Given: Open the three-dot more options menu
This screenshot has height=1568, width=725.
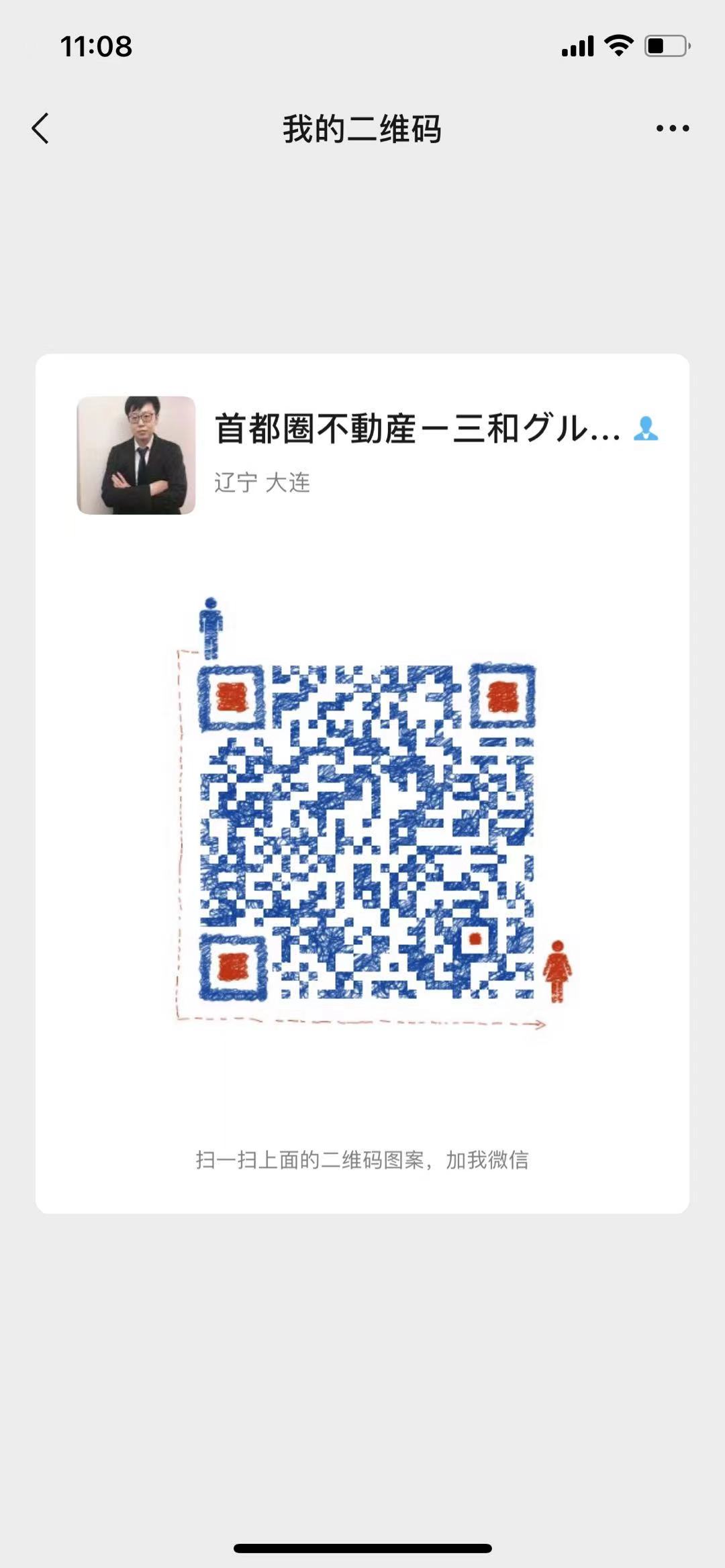Looking at the screenshot, I should (673, 128).
